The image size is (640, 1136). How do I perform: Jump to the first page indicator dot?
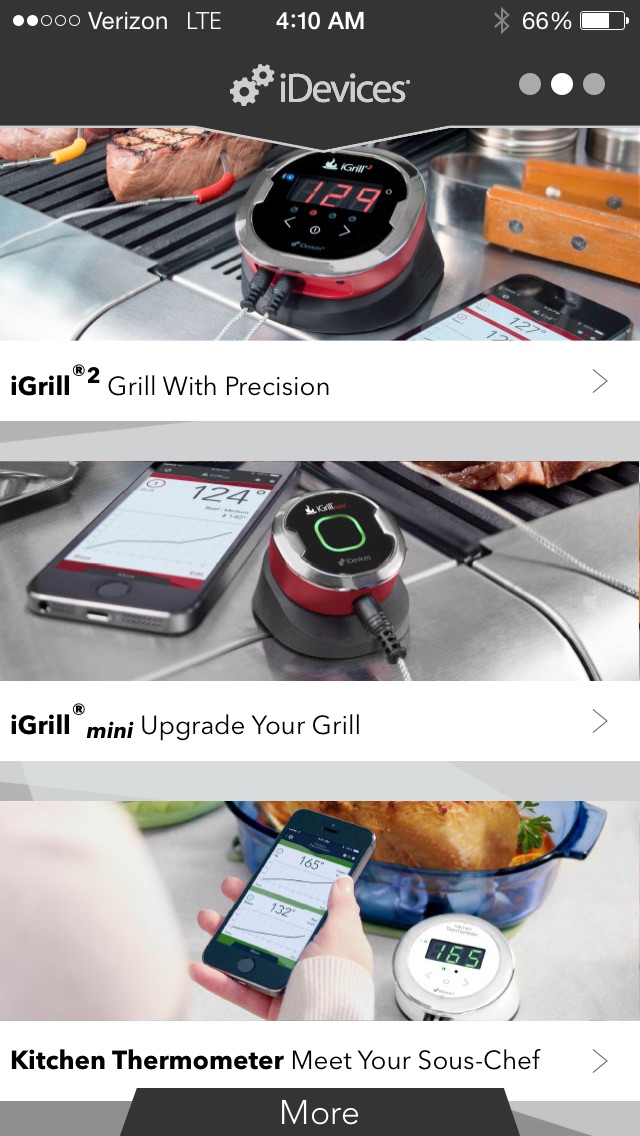click(530, 84)
